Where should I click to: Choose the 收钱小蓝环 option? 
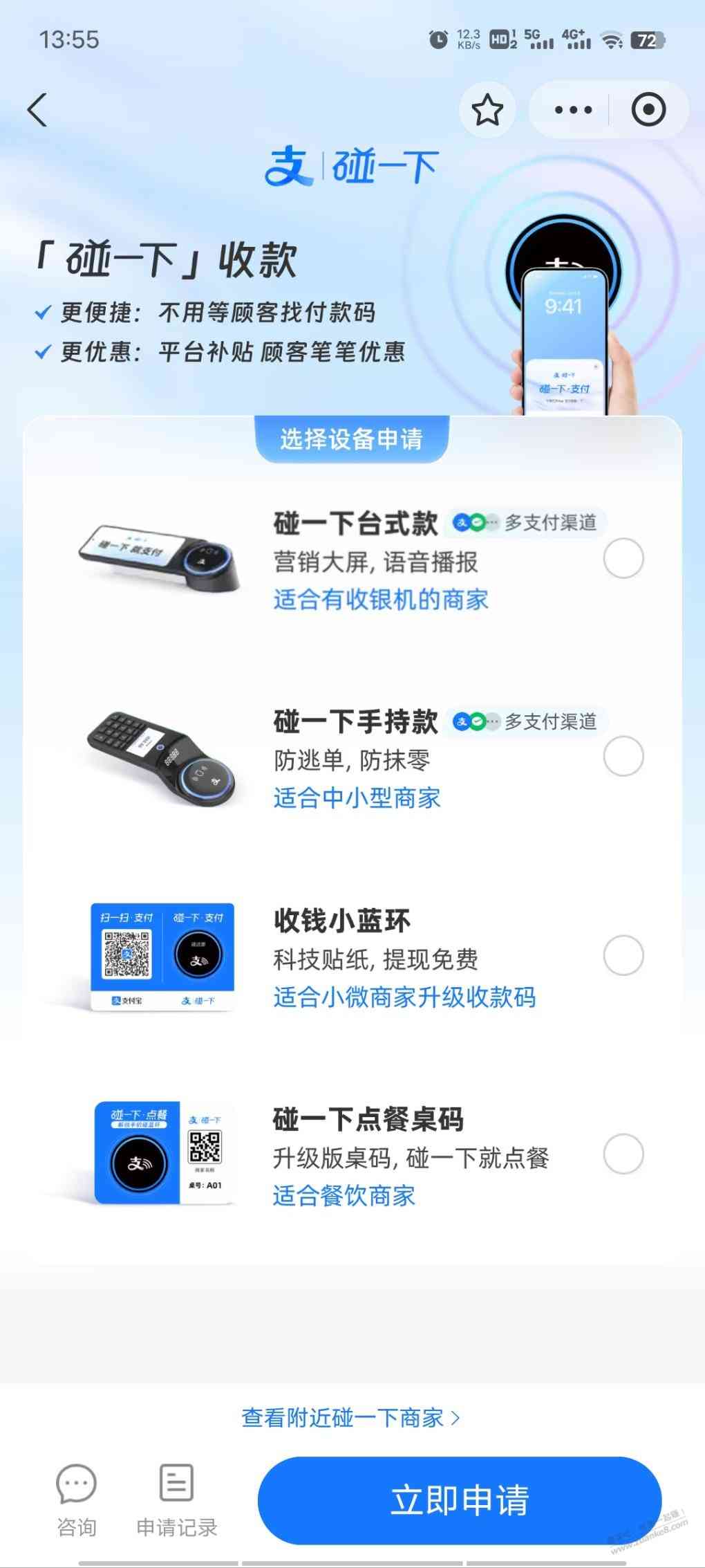(x=623, y=955)
